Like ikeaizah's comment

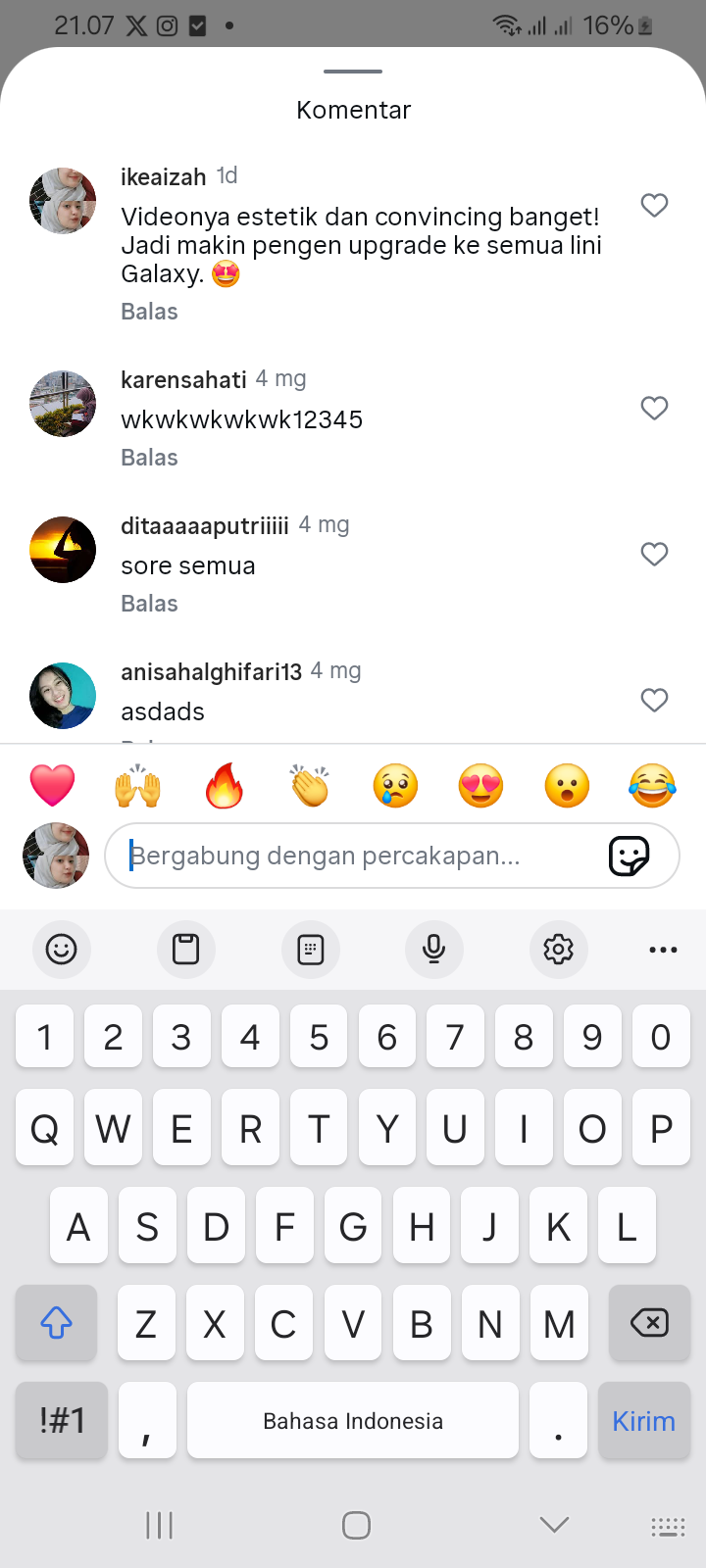tap(654, 205)
